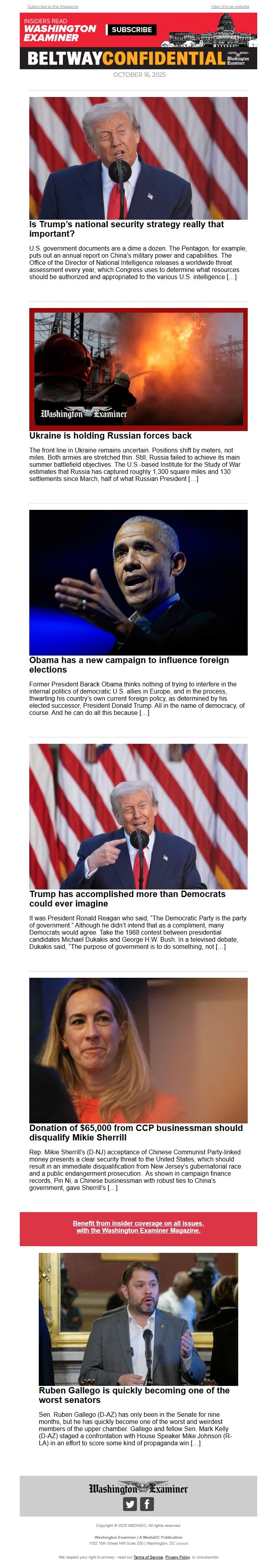Open Obama new campaign foreign elections headline
The image size is (277, 1568).
[129, 665]
